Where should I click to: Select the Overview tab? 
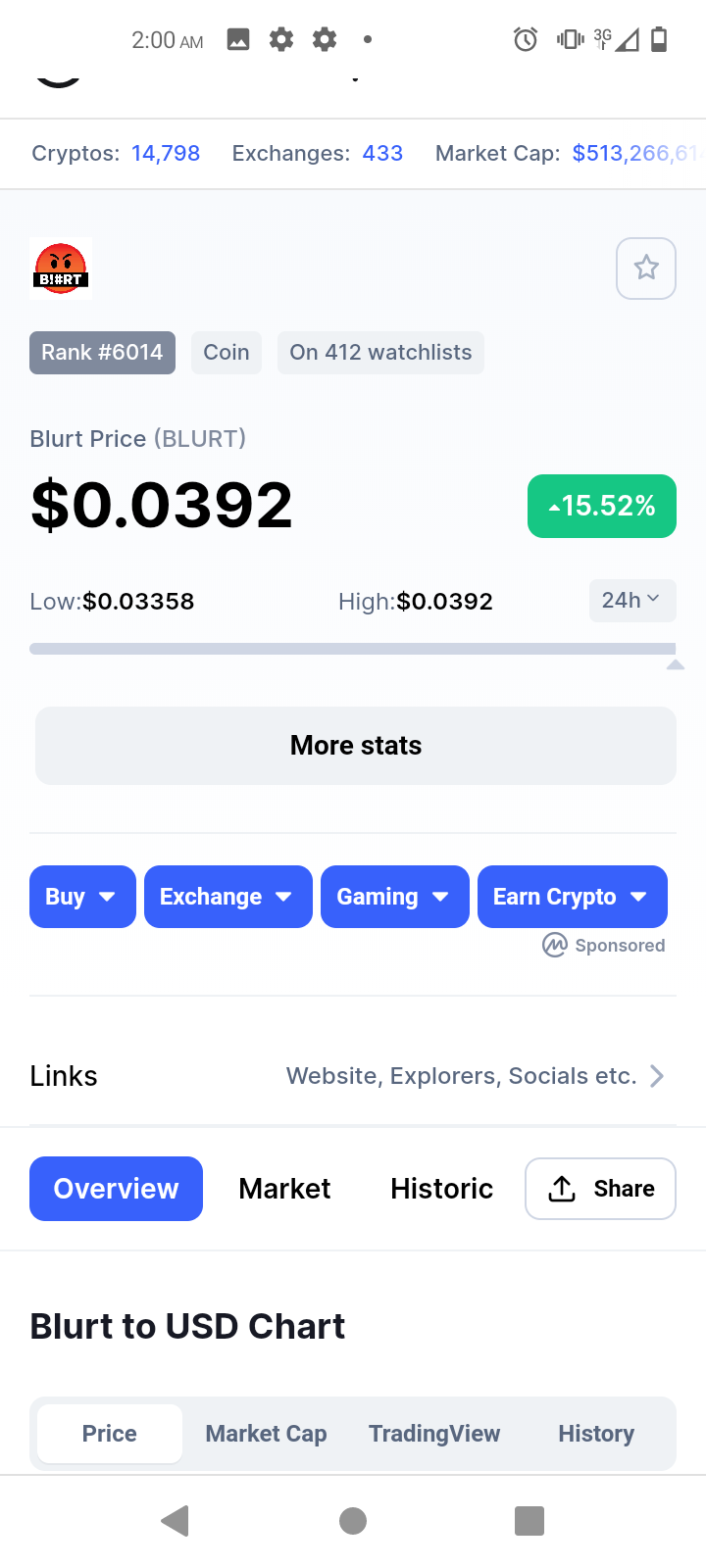[116, 1189]
